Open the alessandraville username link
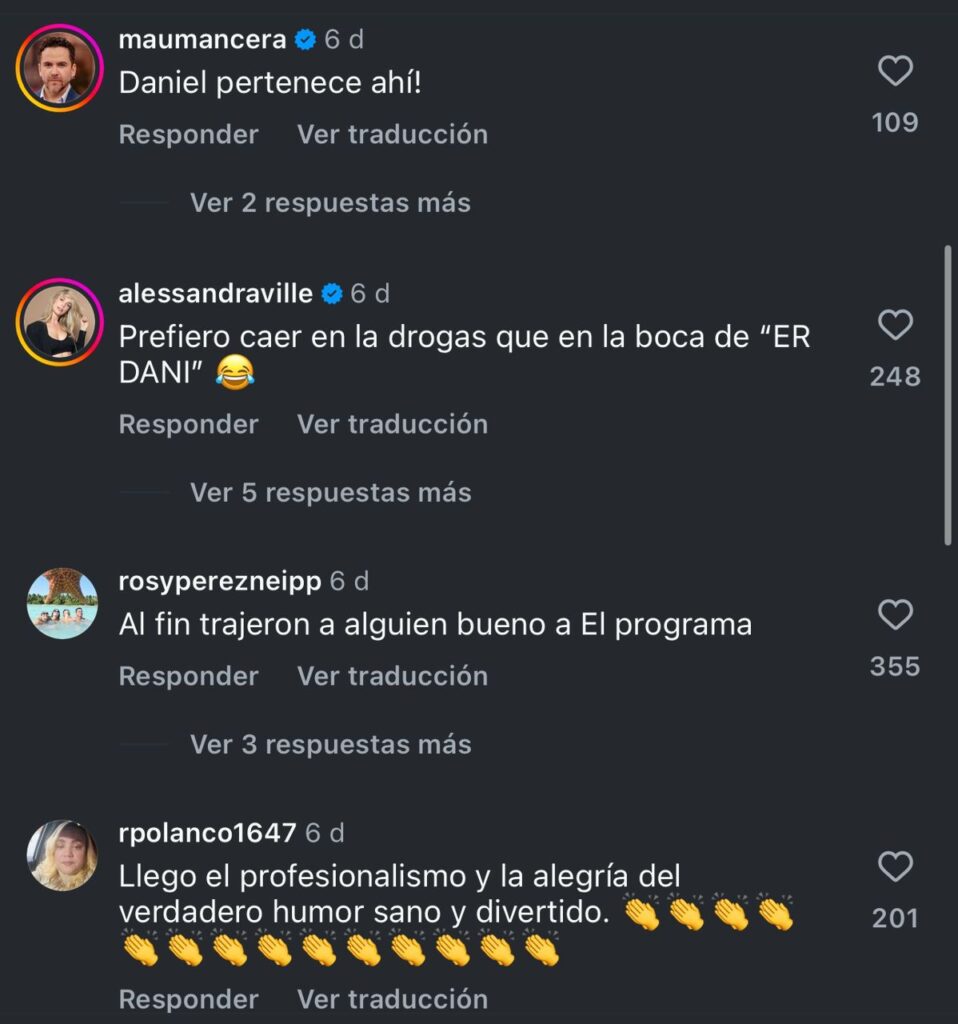The width and height of the screenshot is (958, 1024). point(215,293)
